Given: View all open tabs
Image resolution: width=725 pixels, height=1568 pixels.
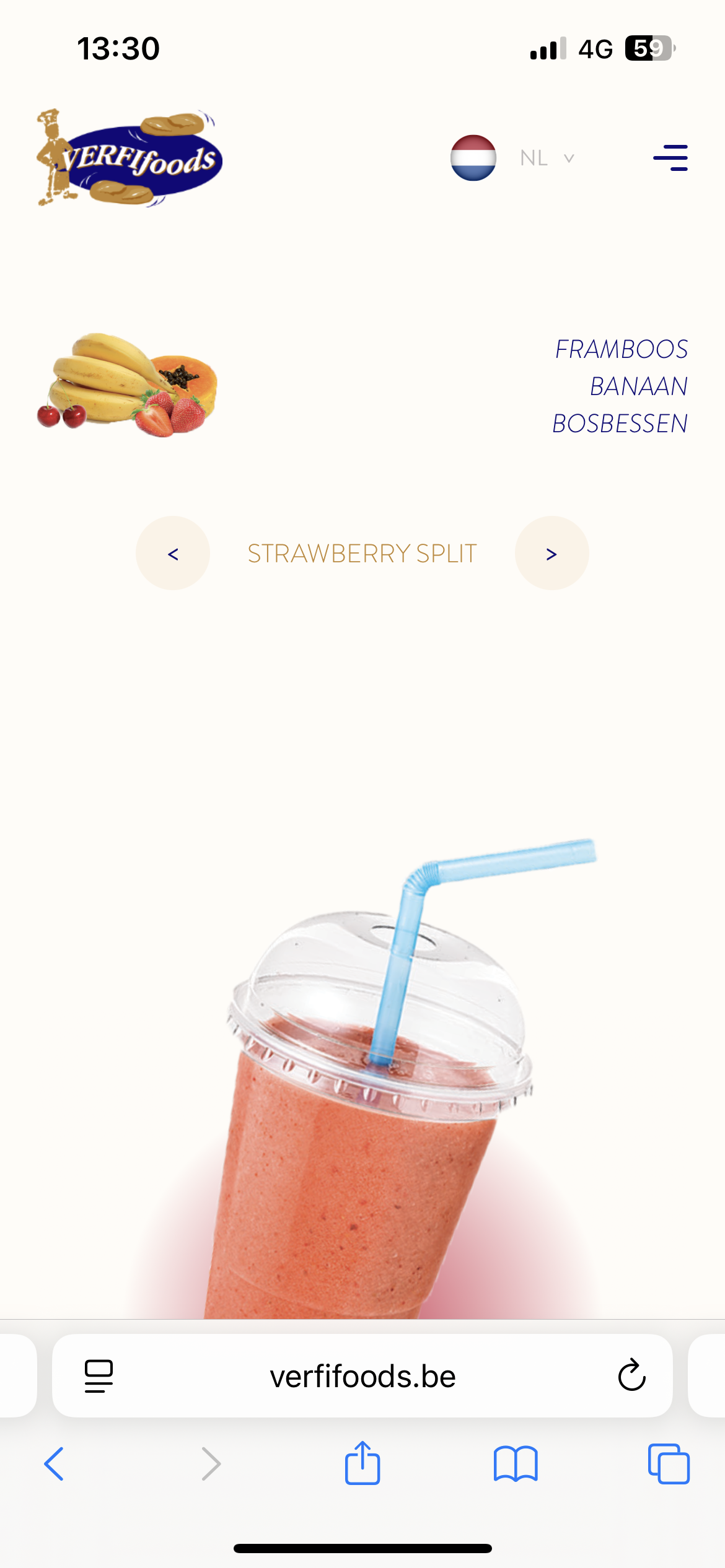Looking at the screenshot, I should tap(669, 1464).
